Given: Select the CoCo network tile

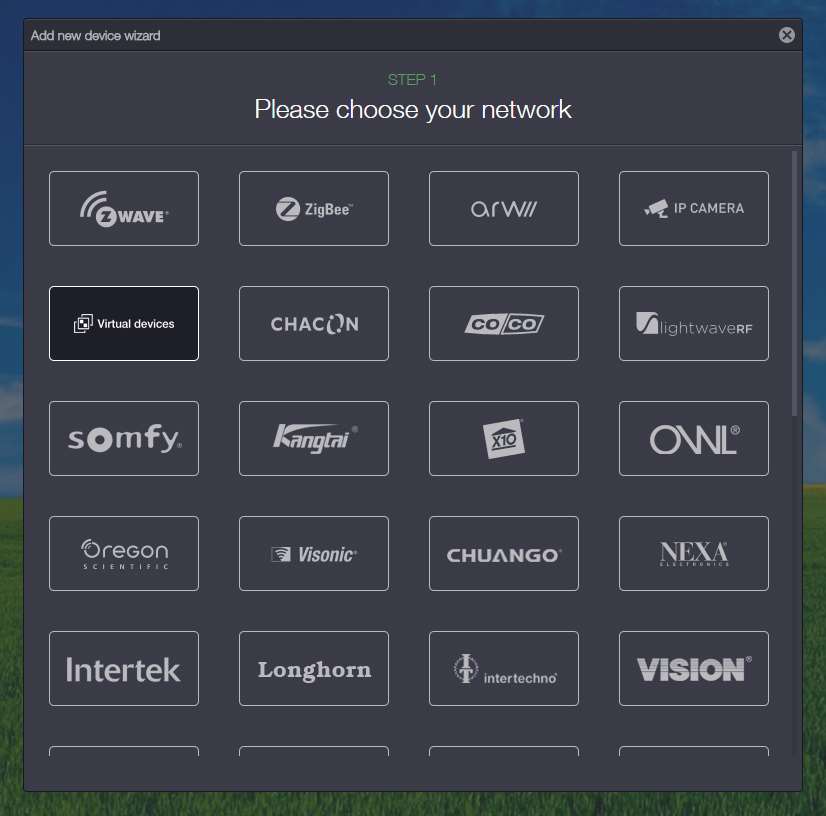Looking at the screenshot, I should [504, 323].
